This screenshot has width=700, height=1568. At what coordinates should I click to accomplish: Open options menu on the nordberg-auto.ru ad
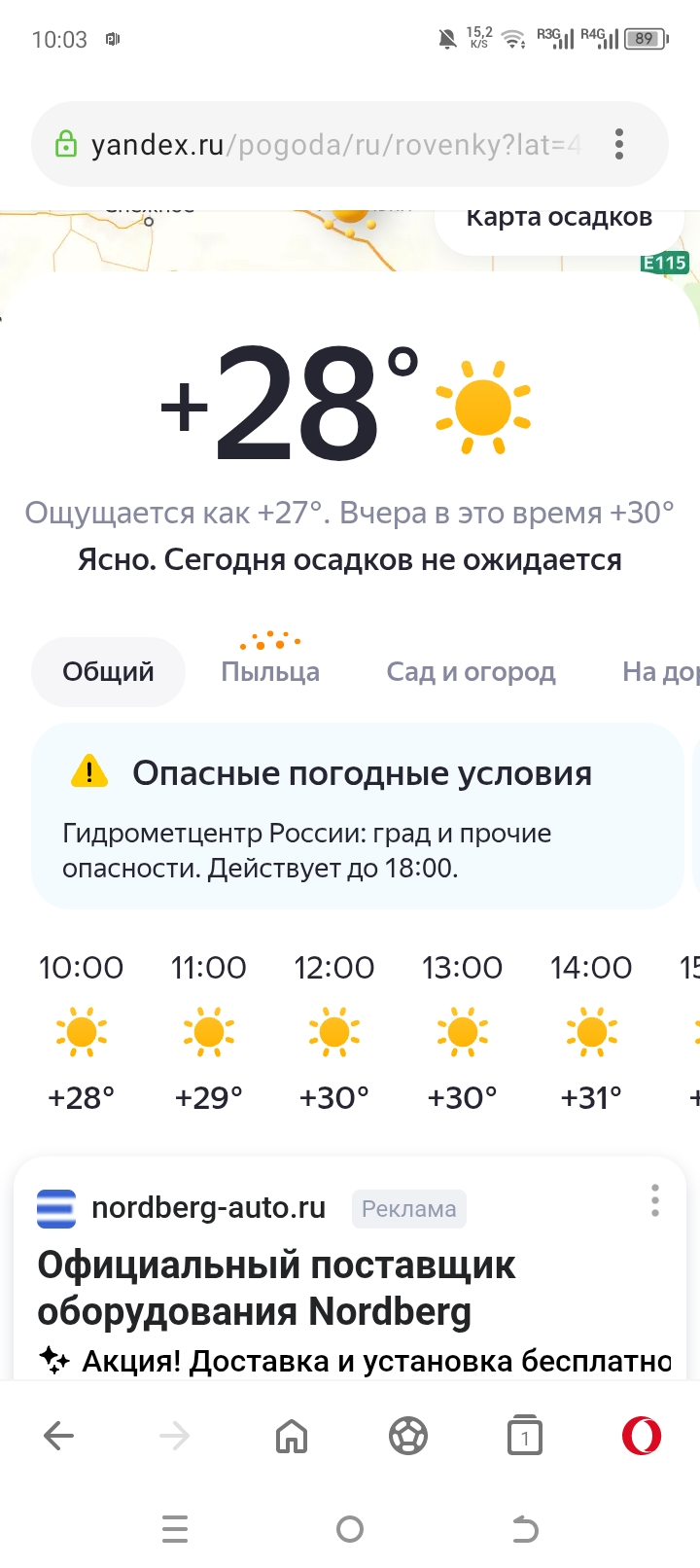click(x=655, y=1200)
